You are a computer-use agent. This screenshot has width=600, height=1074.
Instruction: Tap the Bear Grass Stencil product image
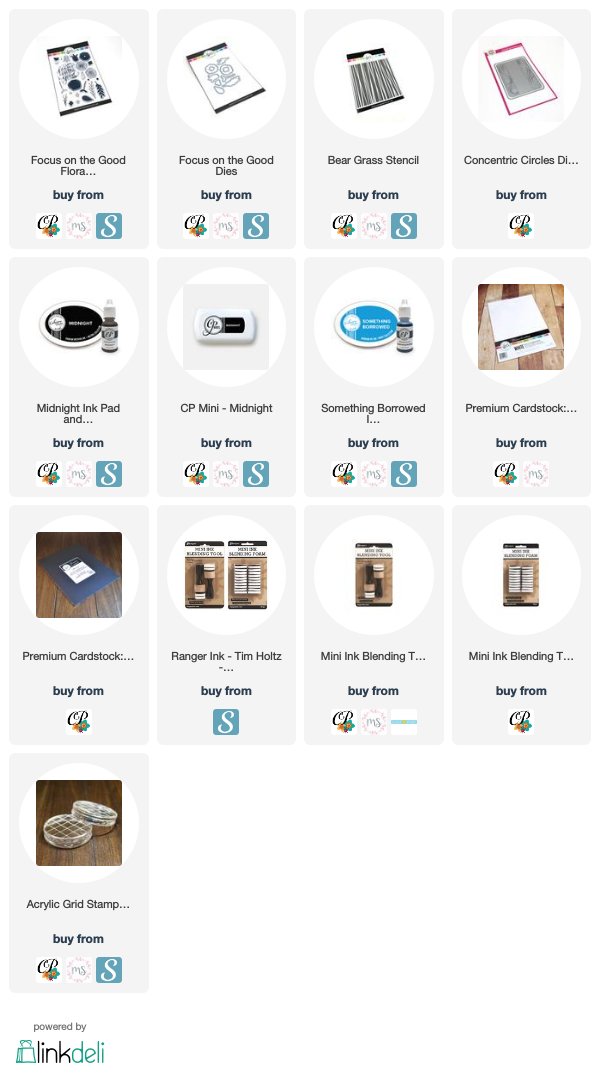(373, 79)
